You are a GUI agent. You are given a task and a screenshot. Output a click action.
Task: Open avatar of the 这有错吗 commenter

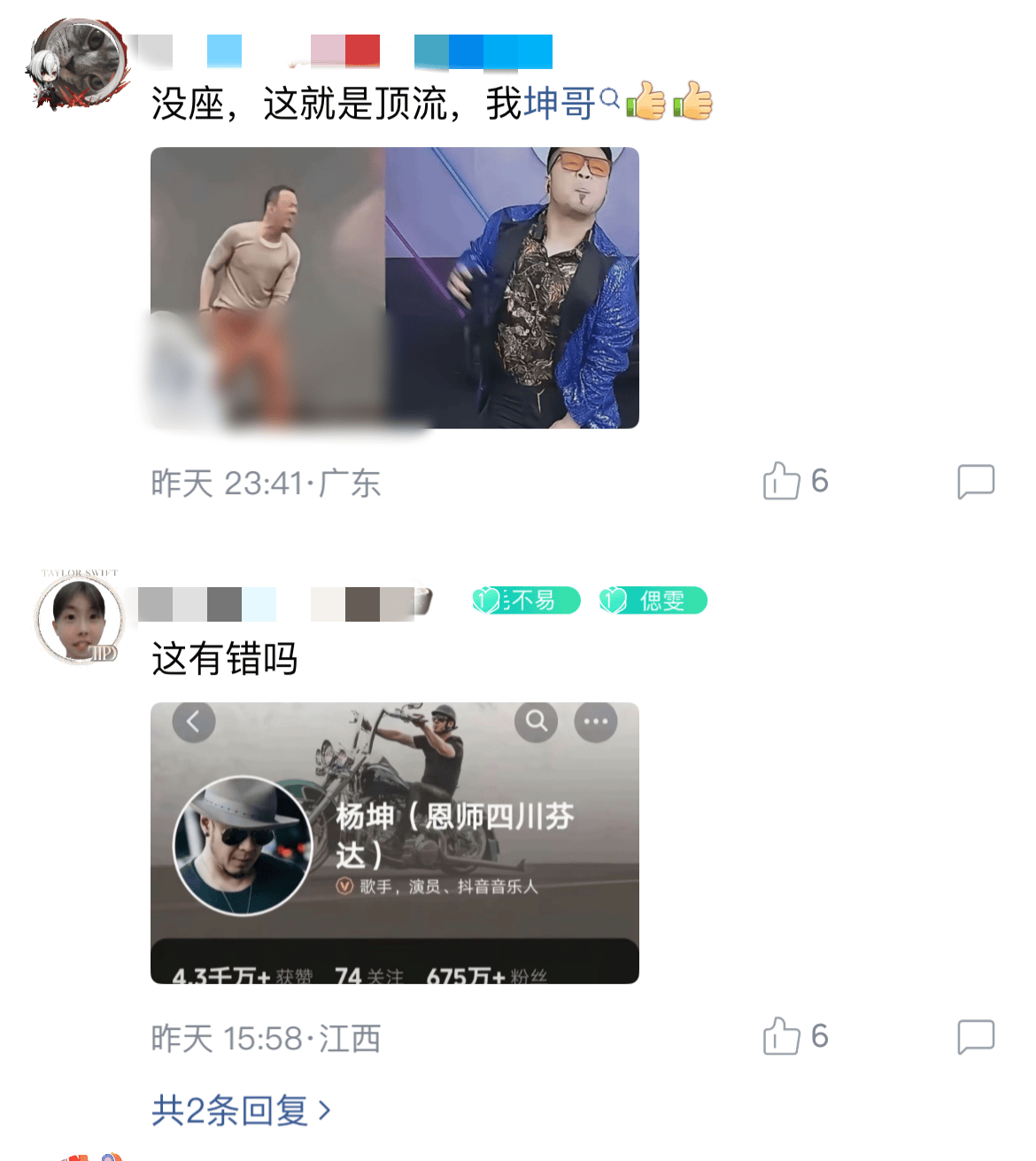point(78,618)
